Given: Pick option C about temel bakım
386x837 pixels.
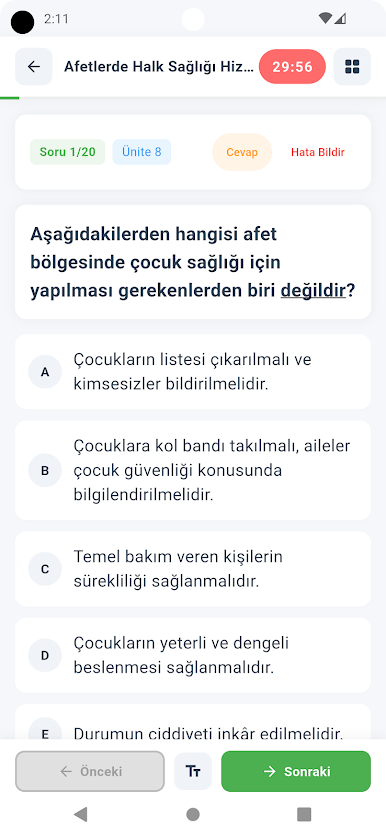Looking at the screenshot, I should tap(193, 569).
